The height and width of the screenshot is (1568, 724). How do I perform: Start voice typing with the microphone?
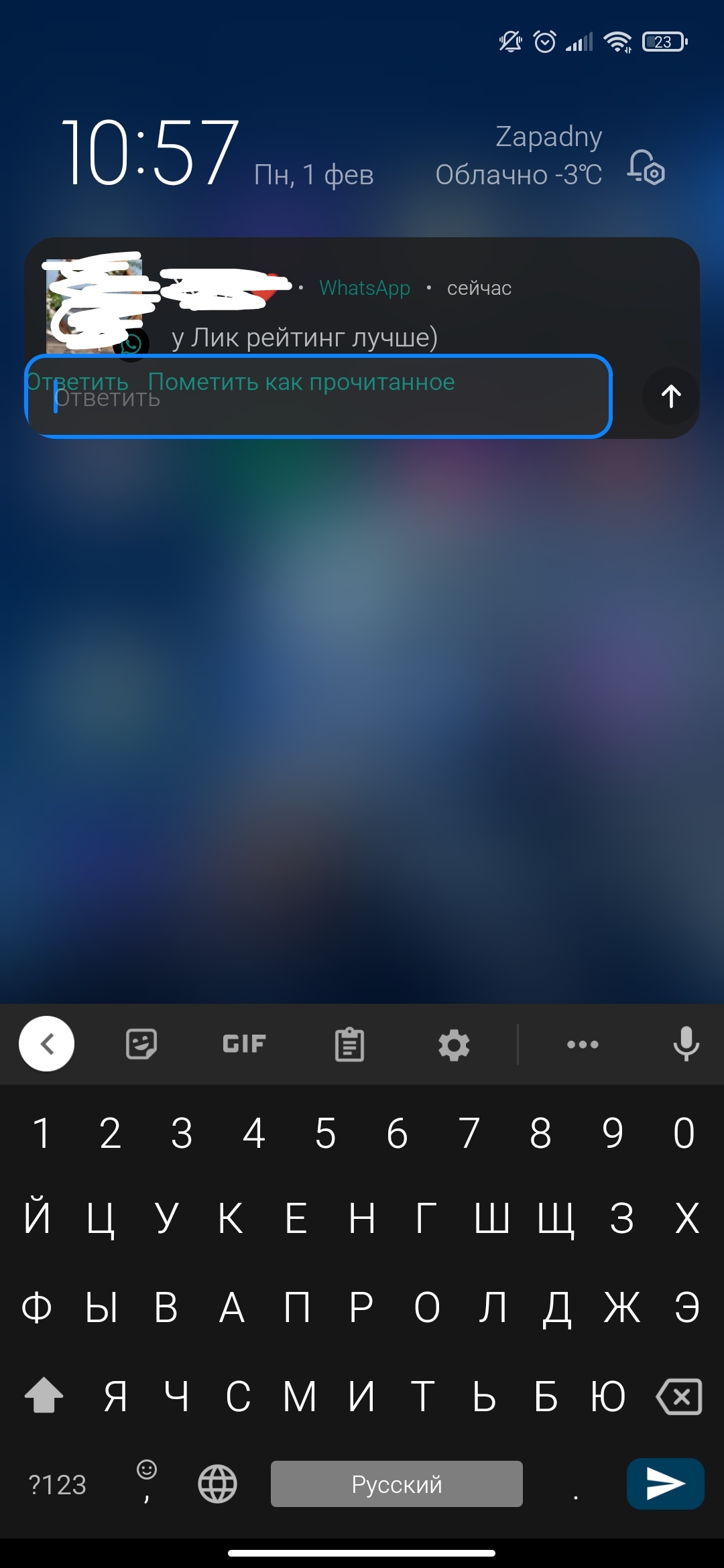(x=686, y=1044)
